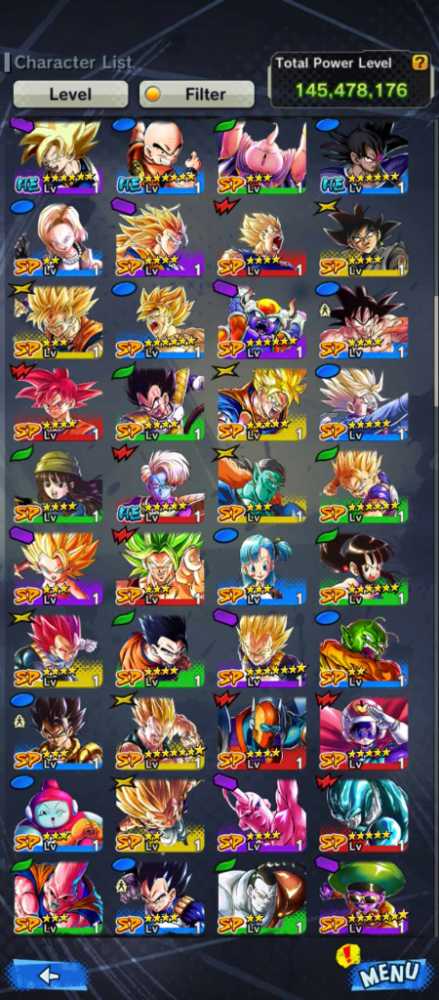This screenshot has height=1000, width=439.
Task: Tap the Total Power Level help icon
Action: click(419, 62)
